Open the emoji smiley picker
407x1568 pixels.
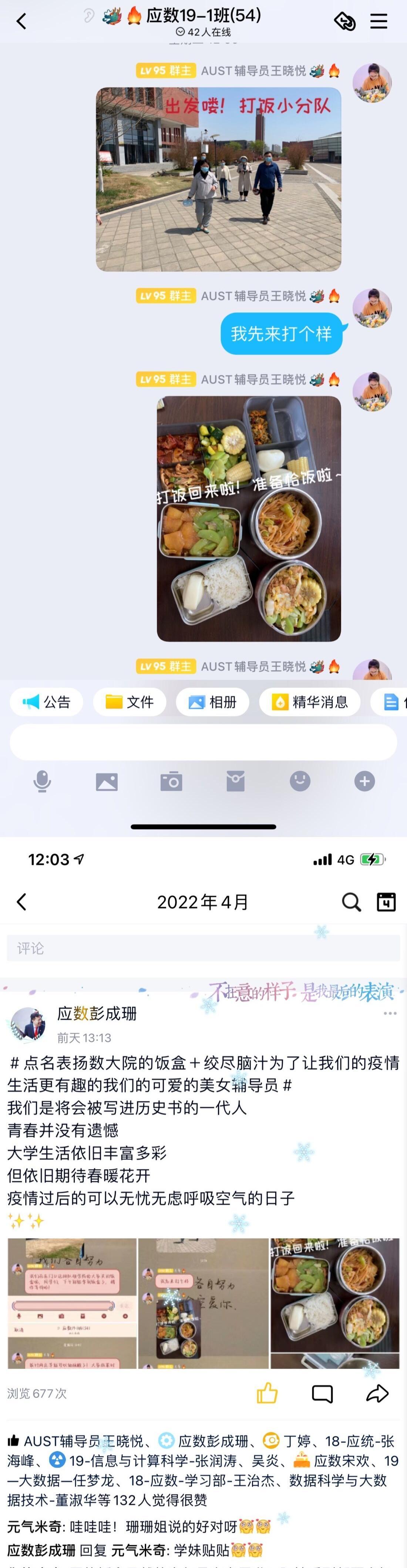(300, 781)
